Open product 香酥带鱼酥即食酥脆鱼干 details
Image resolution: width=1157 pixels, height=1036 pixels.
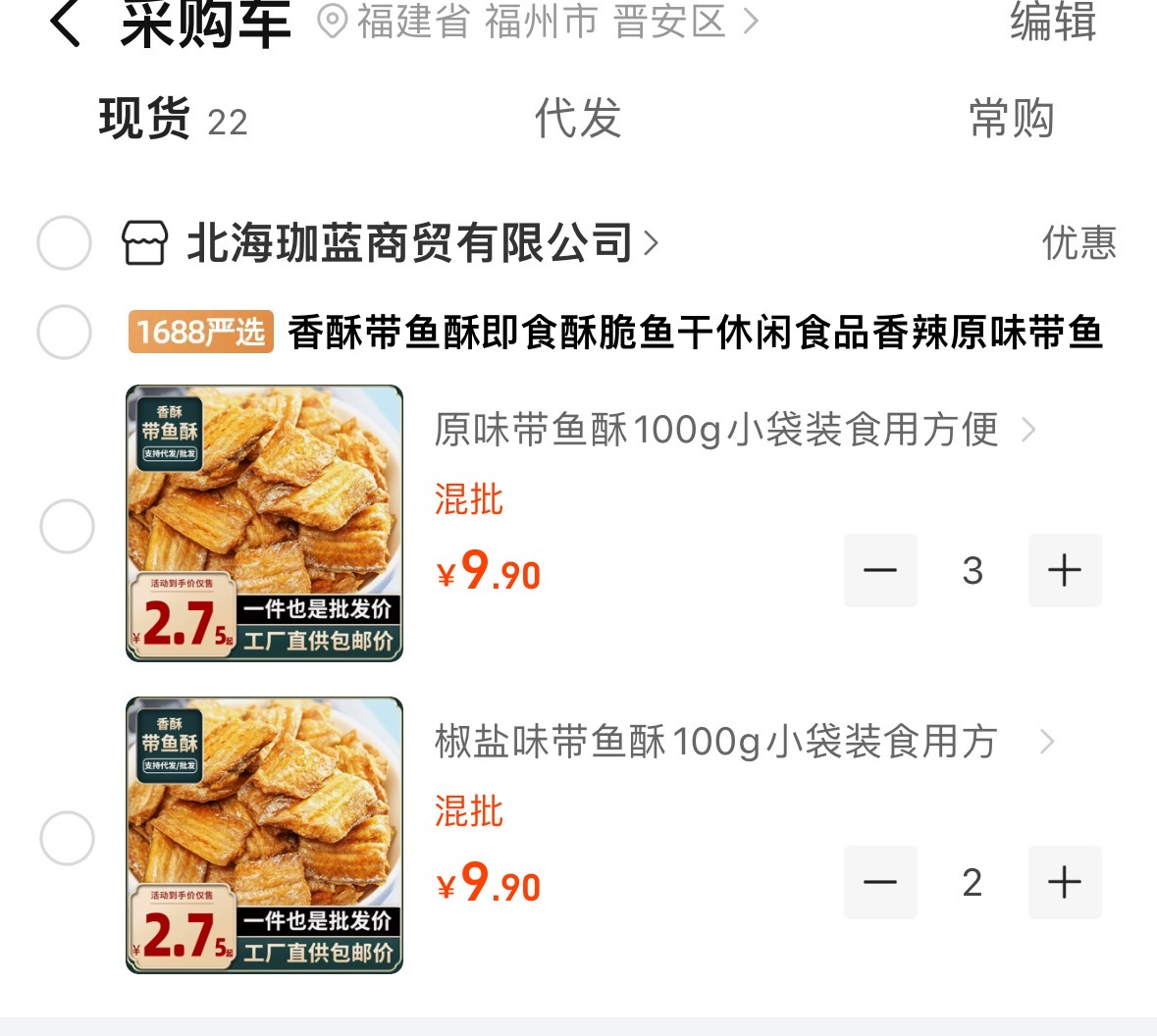[x=695, y=334]
